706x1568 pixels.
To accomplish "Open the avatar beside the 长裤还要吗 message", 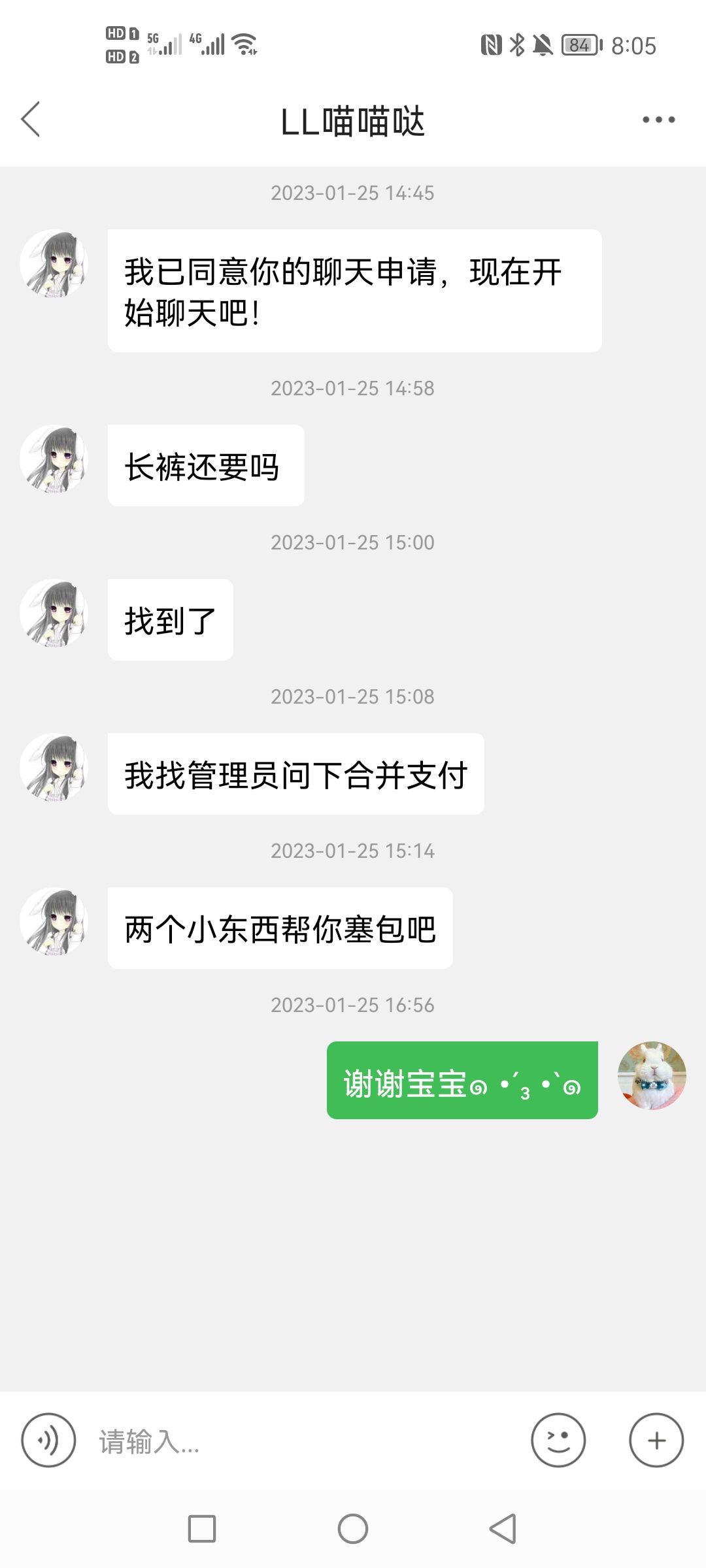I will click(x=54, y=459).
